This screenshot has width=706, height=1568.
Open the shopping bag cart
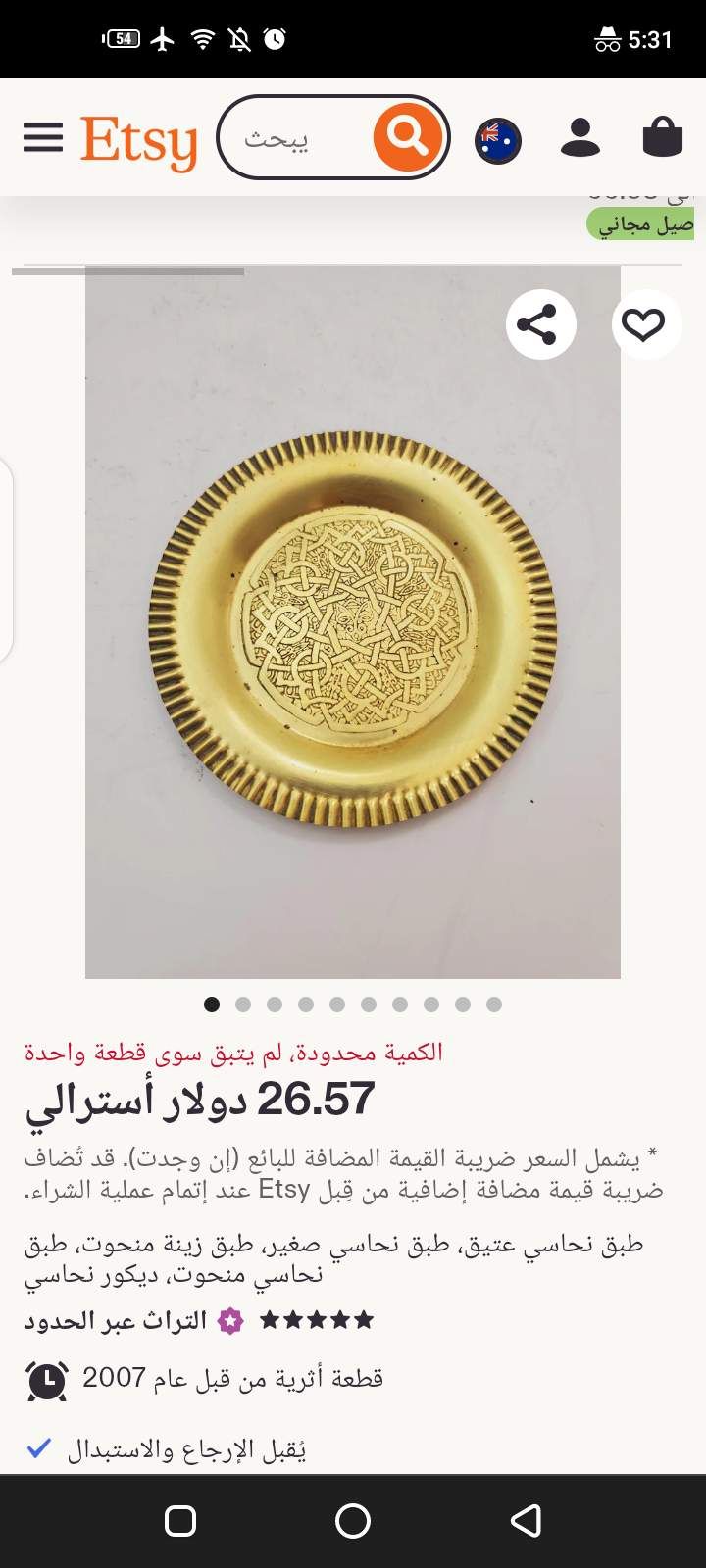point(663,137)
